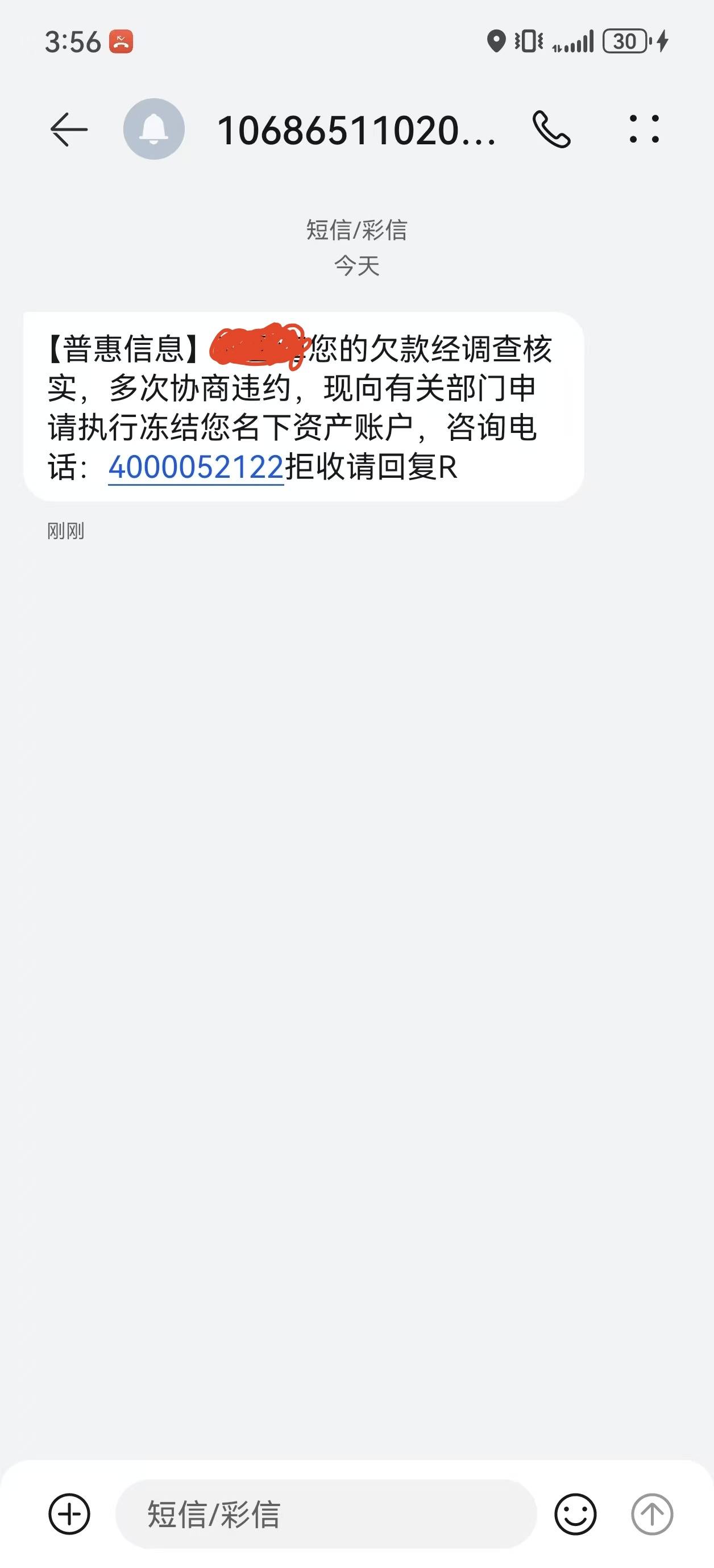Tap the sender's bell avatar
Screen dimensions: 714x1568
point(154,129)
